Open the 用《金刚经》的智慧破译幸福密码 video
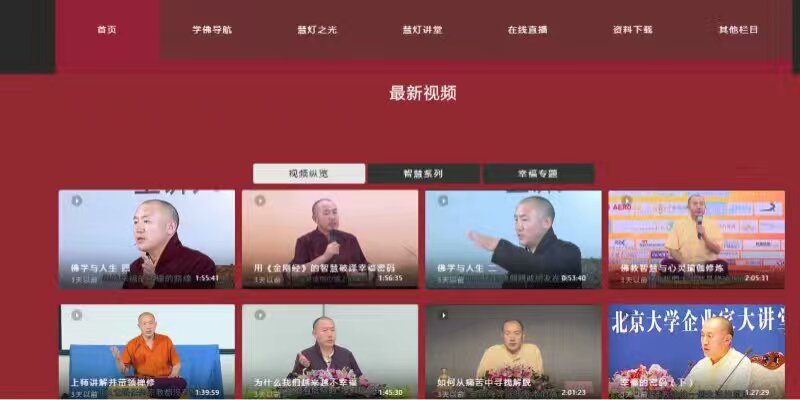800x400 pixels. click(x=329, y=238)
